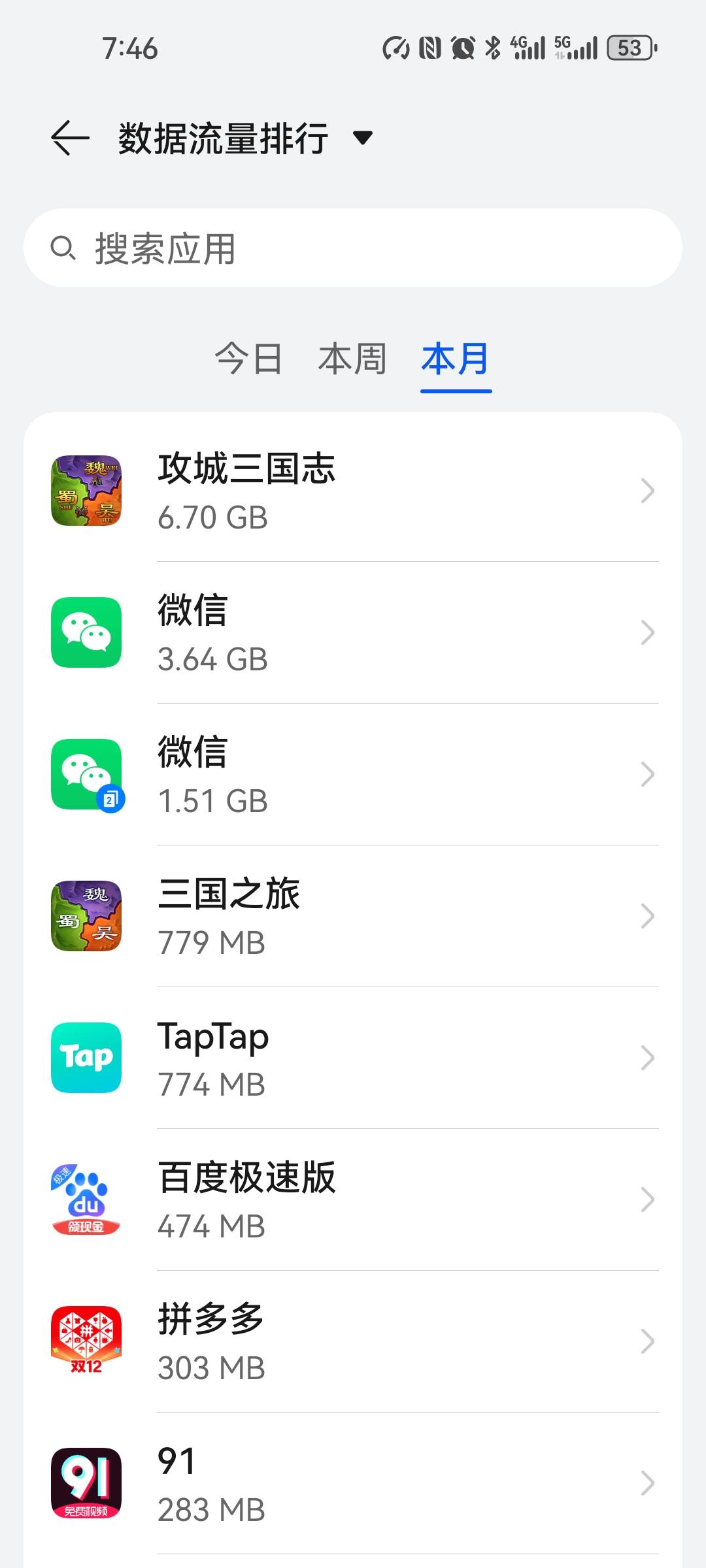Open 三国之旅 data usage details
This screenshot has height=1568, width=706.
[x=353, y=916]
